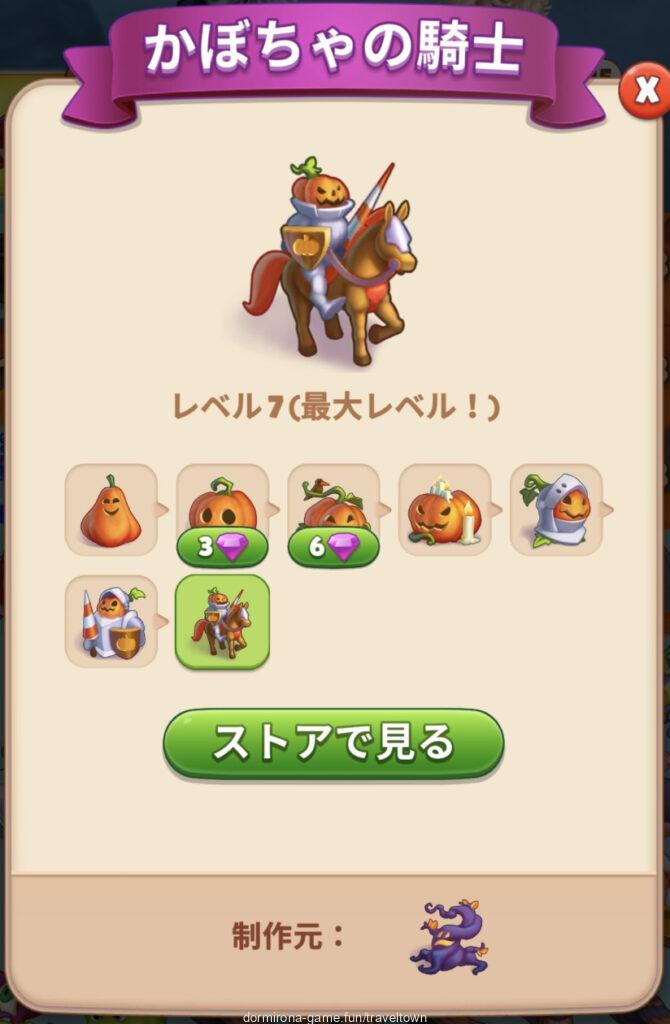Tap the ストアで見る button
The width and height of the screenshot is (670, 1024).
click(333, 743)
